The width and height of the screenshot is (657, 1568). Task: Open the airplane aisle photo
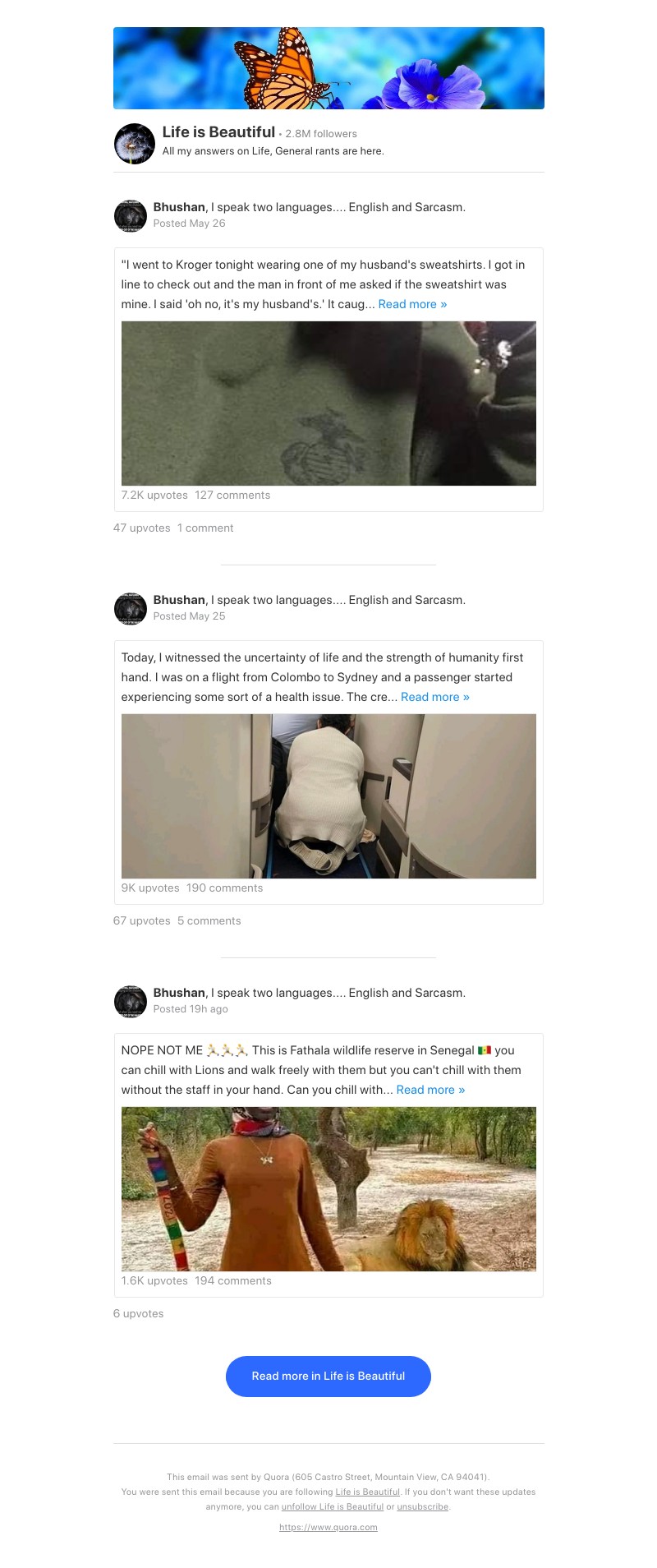(328, 796)
